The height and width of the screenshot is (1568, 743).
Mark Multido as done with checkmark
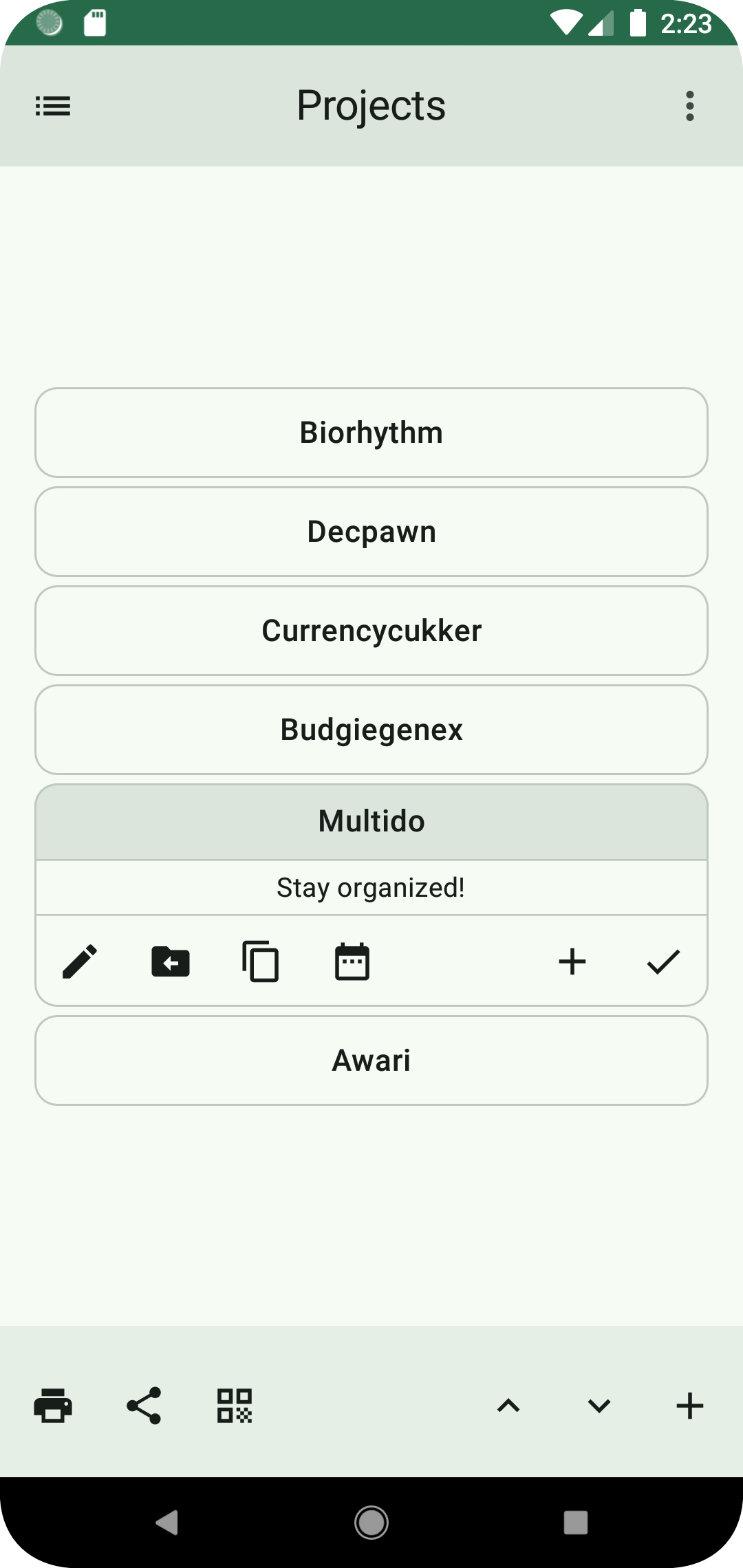pyautogui.click(x=663, y=961)
